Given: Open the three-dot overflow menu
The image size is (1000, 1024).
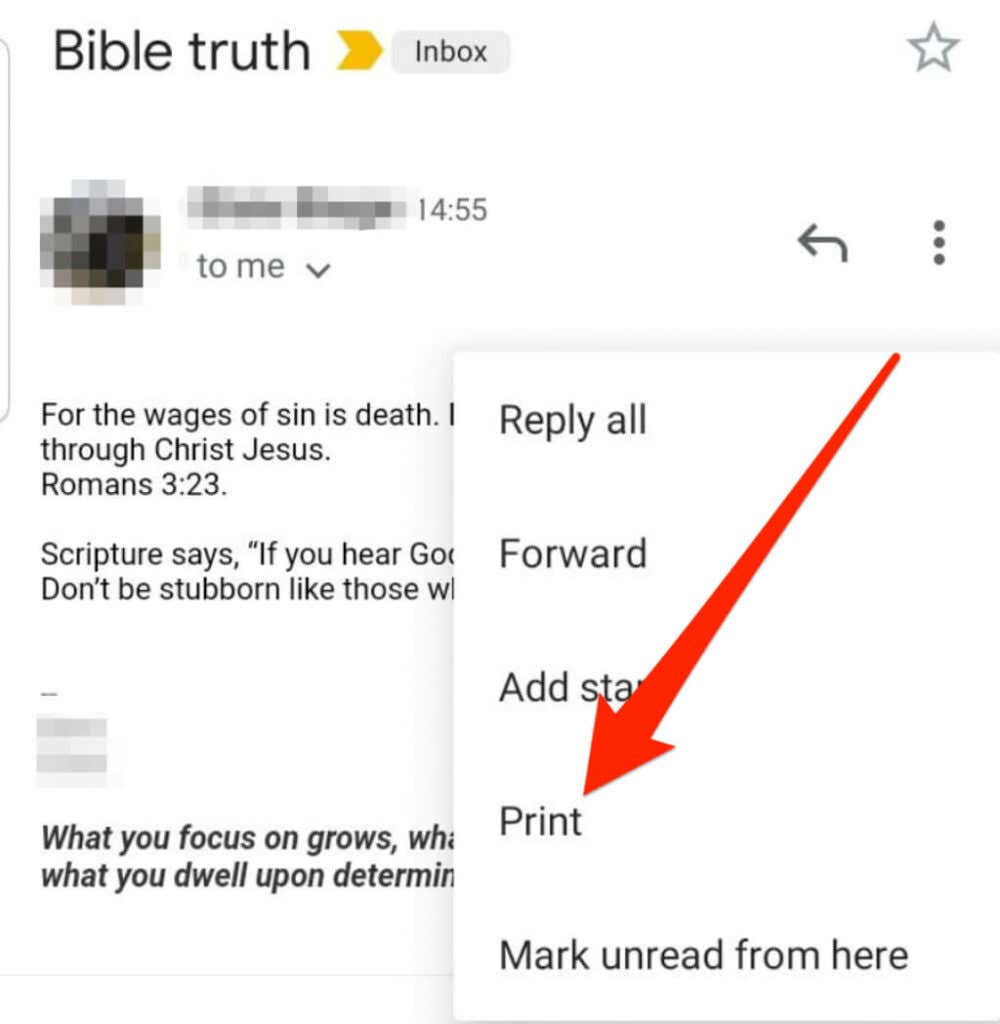Looking at the screenshot, I should [938, 243].
